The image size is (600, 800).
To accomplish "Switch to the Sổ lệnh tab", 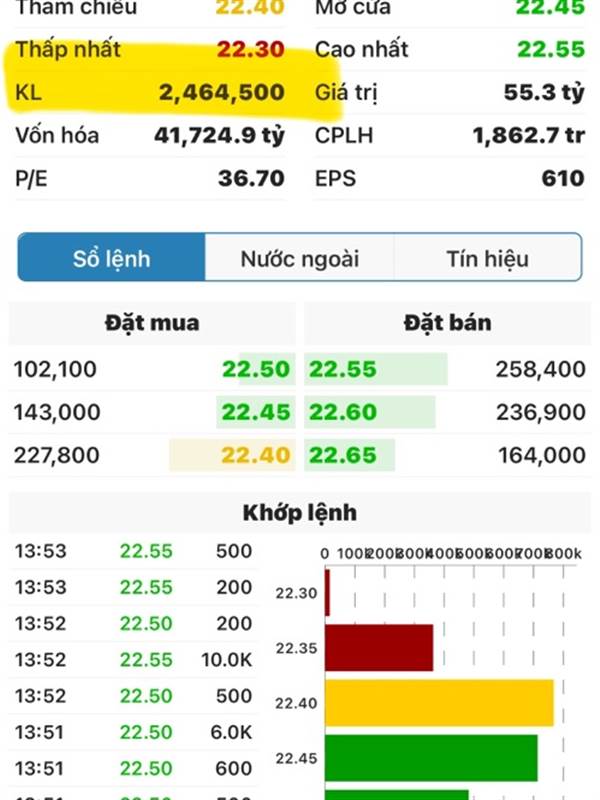I will tap(111, 258).
